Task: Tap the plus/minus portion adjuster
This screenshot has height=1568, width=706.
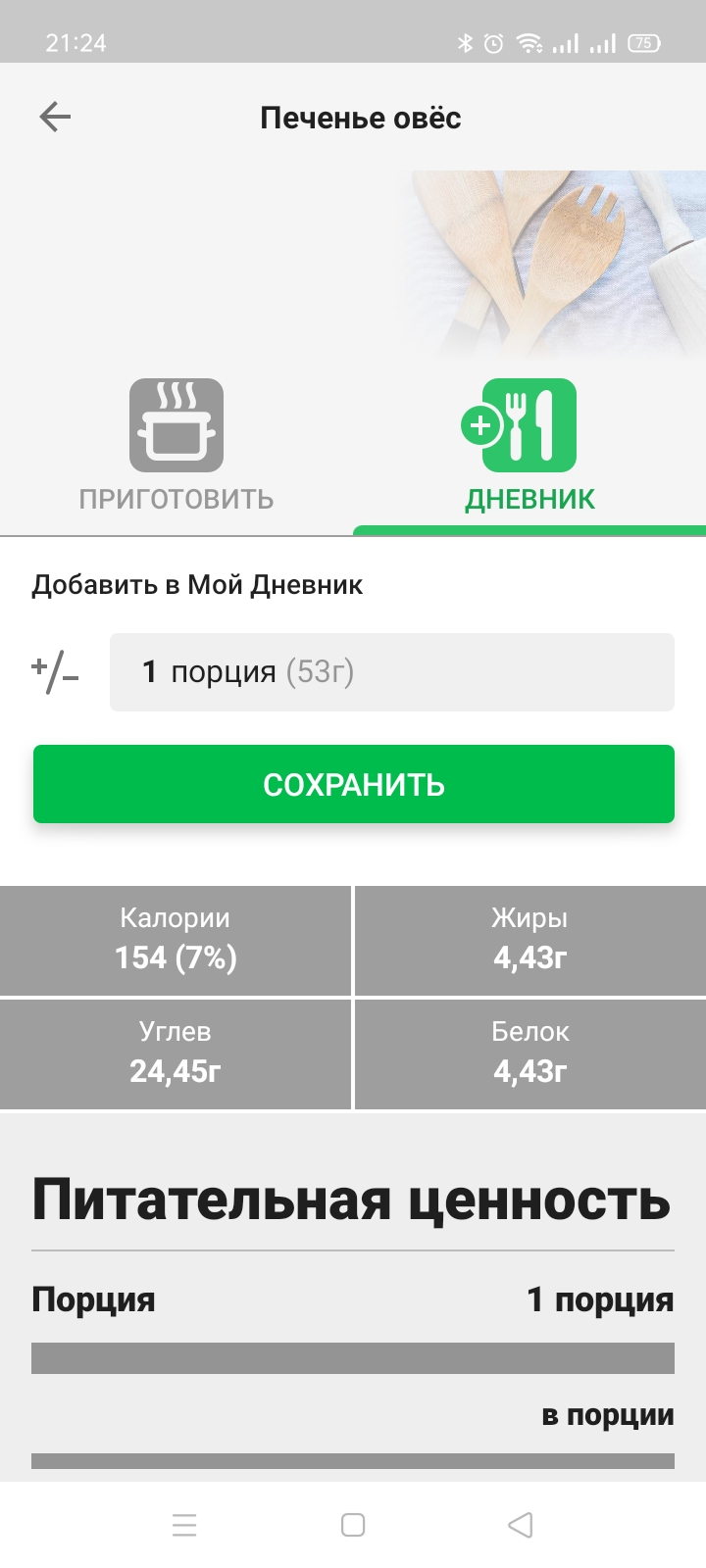Action: click(55, 673)
